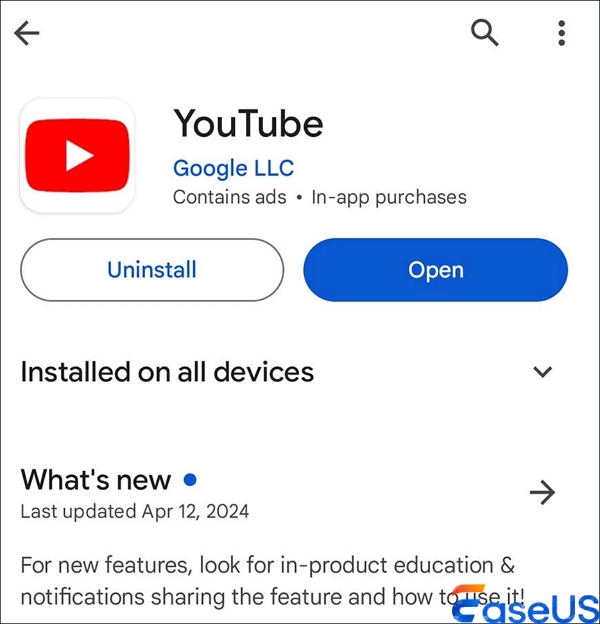Expand Installed on all devices
The width and height of the screenshot is (600, 624).
pyautogui.click(x=542, y=372)
